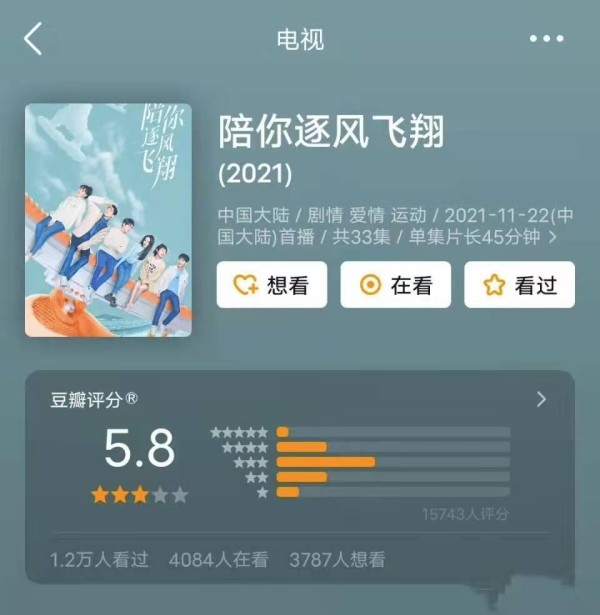
Task: Open the 豆瓣评分 rating details card
Action: 541,399
